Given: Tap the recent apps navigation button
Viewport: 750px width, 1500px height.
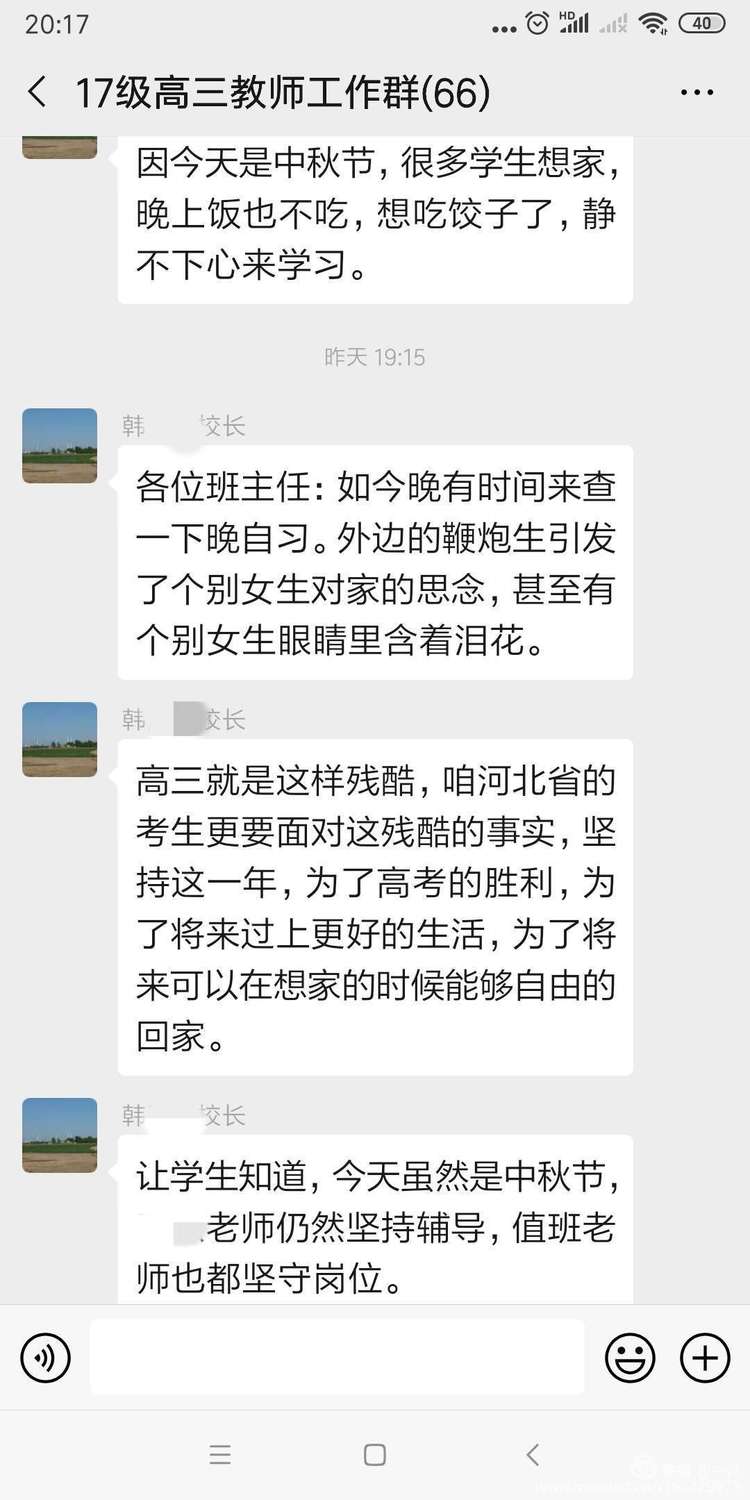Looking at the screenshot, I should point(221,1455).
